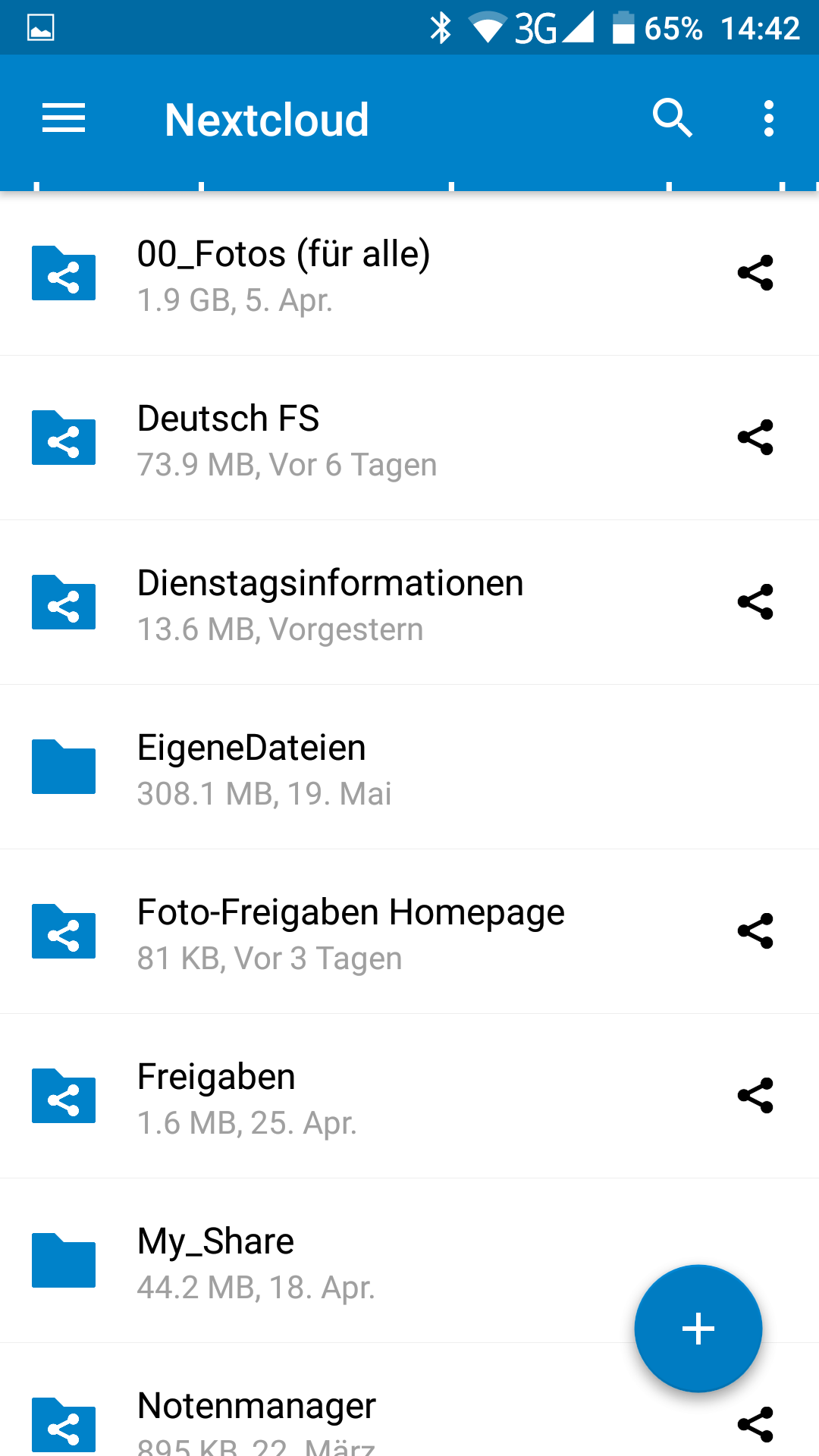Open the navigation drawer menu
The height and width of the screenshot is (1456, 819).
click(x=64, y=119)
